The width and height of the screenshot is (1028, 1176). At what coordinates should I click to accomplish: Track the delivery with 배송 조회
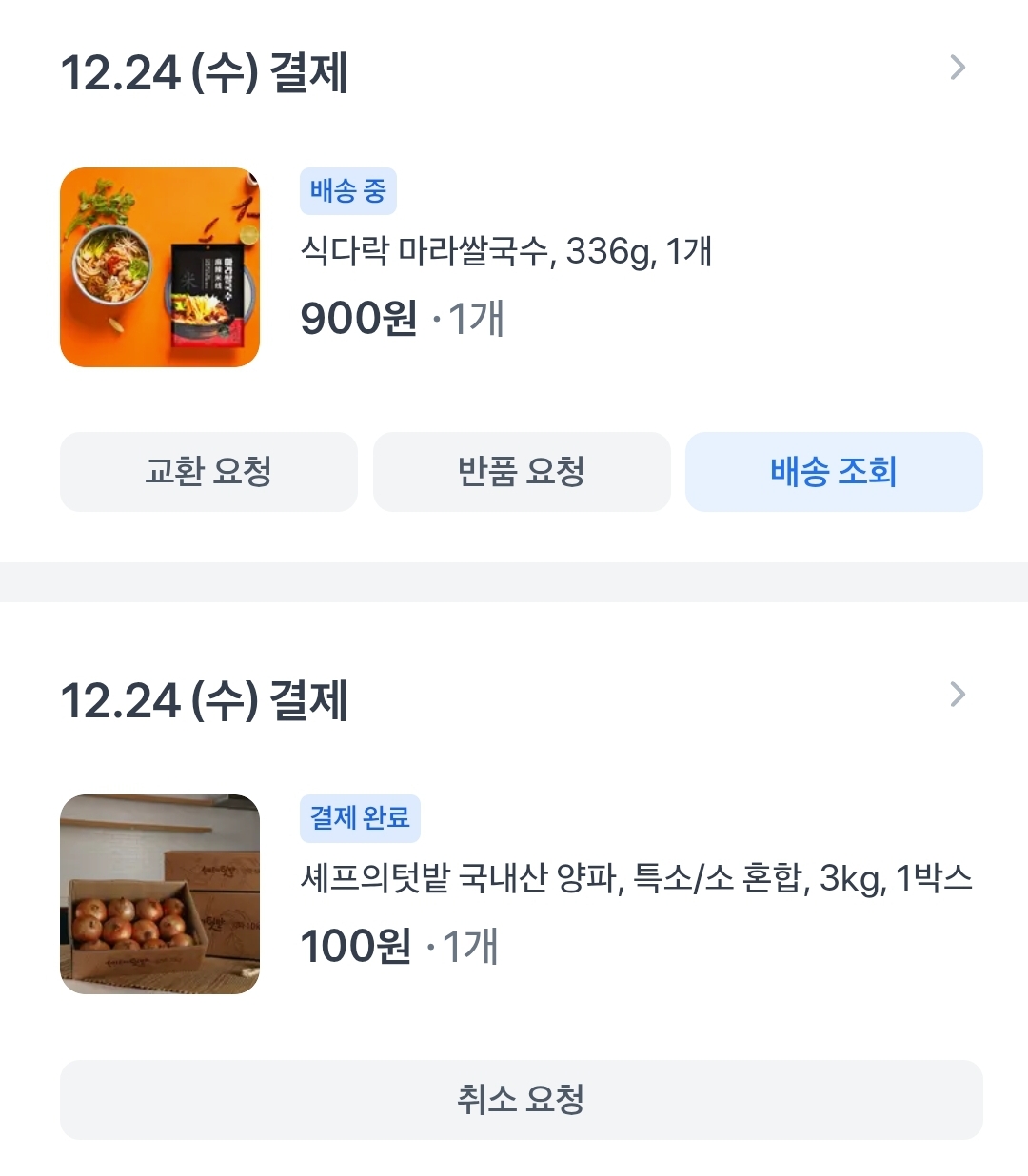[x=834, y=472]
